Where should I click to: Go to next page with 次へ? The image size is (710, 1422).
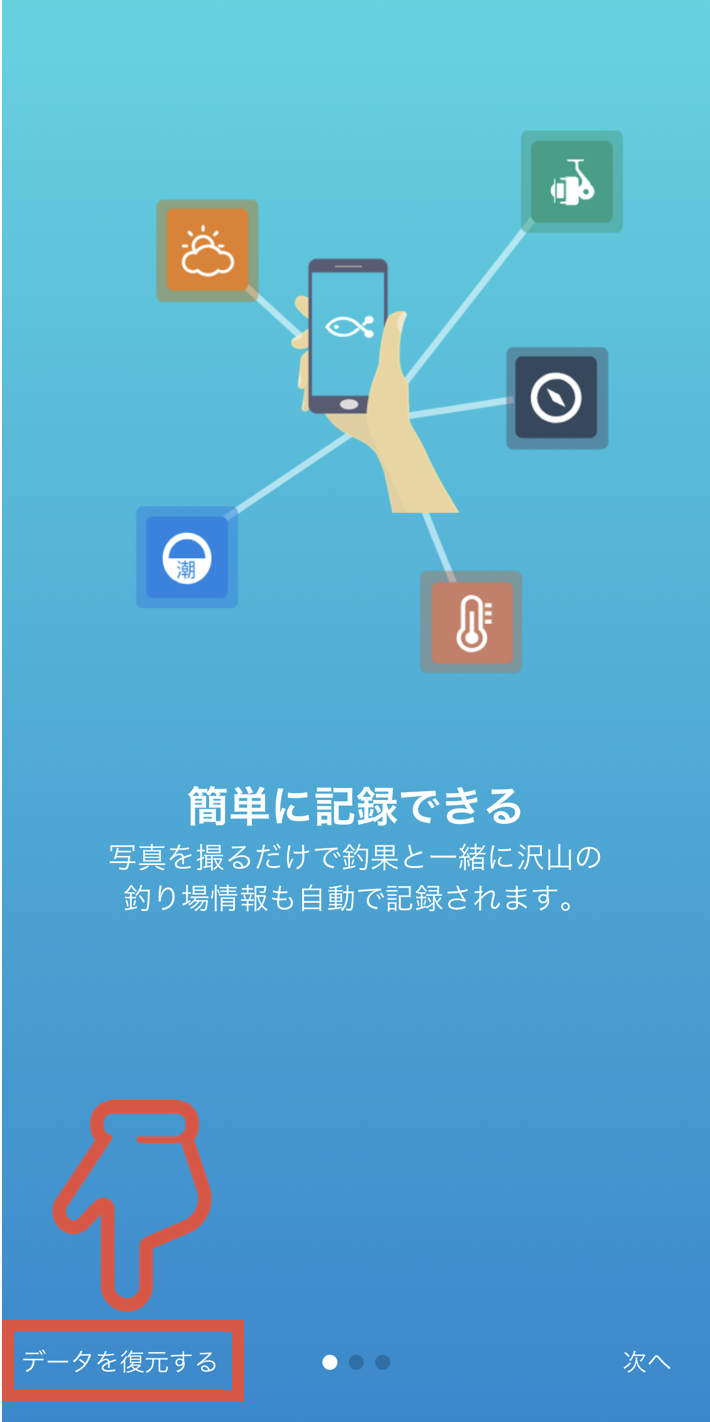646,1361
